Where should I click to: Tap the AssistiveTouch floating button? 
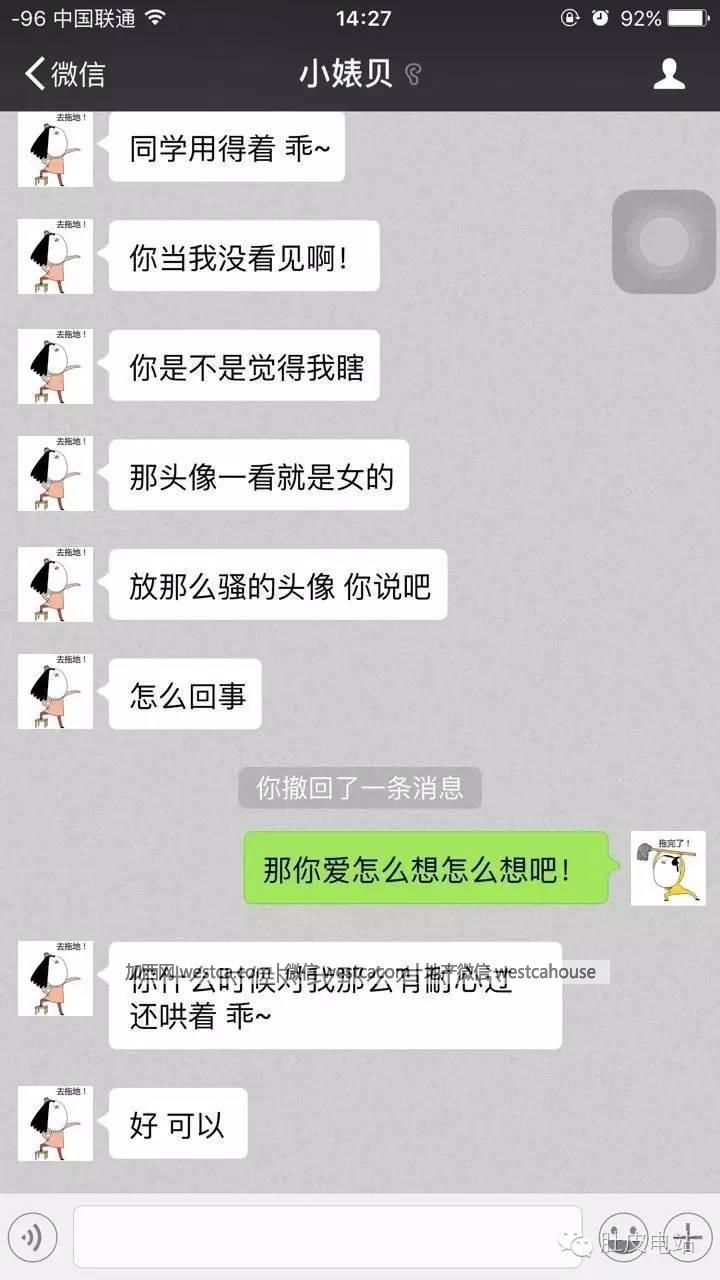tap(664, 242)
